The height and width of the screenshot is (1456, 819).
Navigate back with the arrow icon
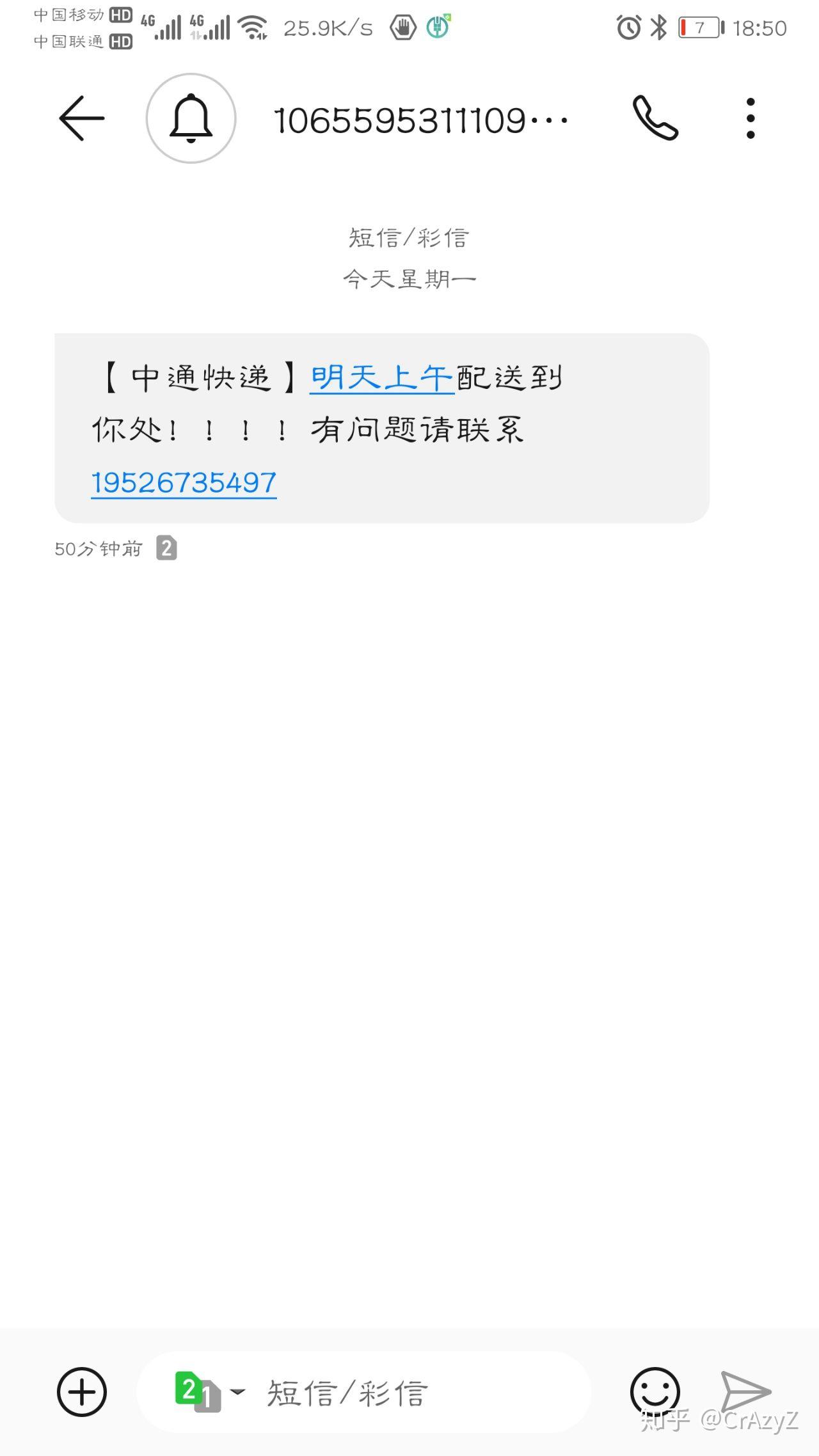pos(81,118)
